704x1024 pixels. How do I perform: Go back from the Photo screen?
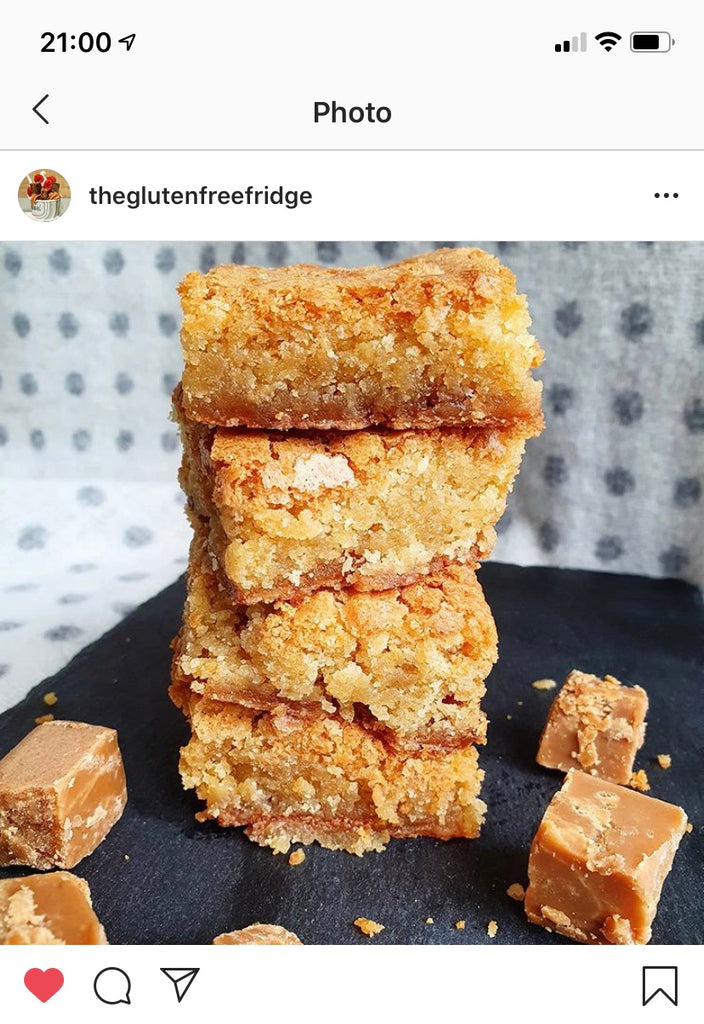40,110
